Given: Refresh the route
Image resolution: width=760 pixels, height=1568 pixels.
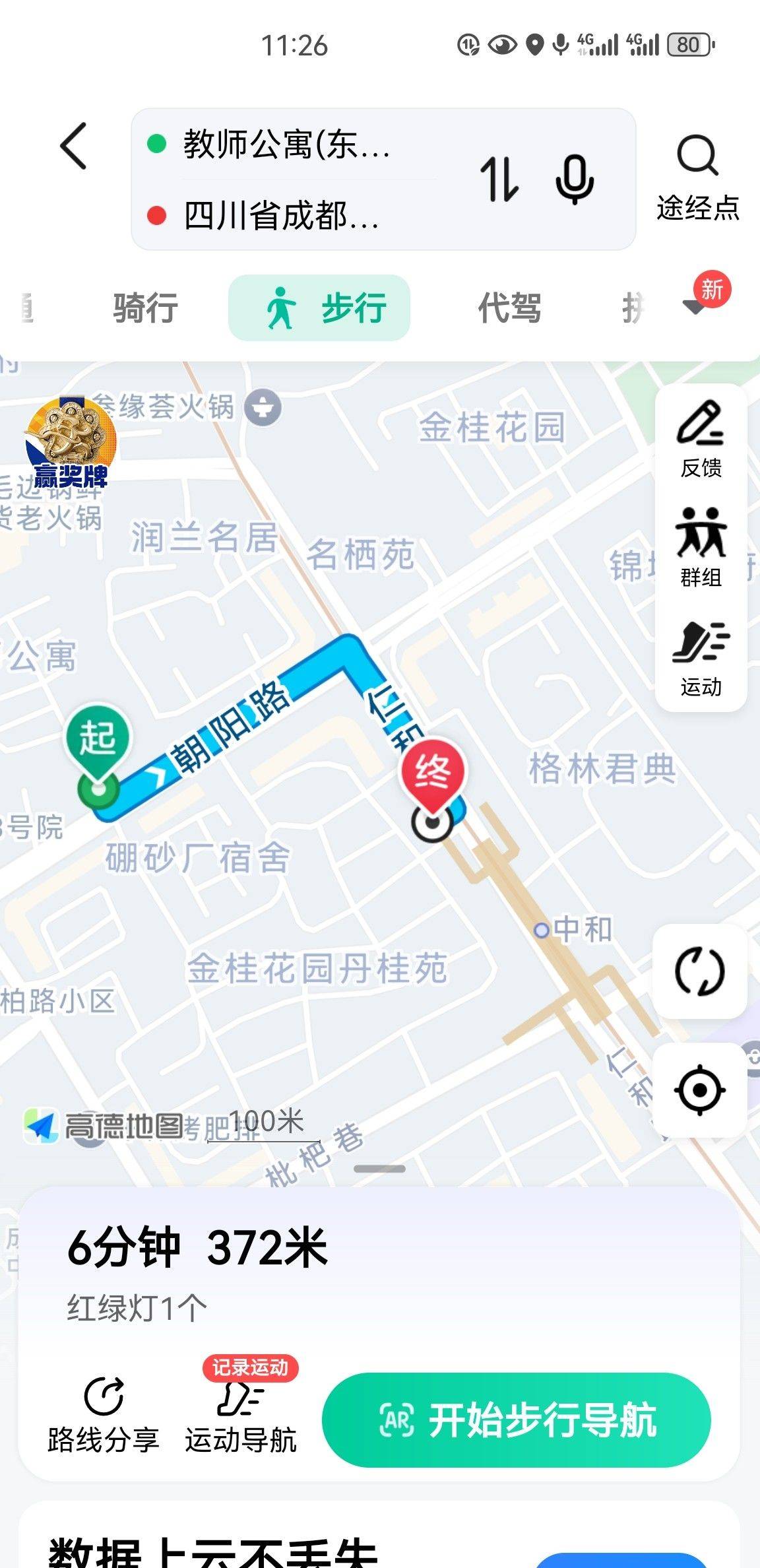Looking at the screenshot, I should (x=699, y=971).
